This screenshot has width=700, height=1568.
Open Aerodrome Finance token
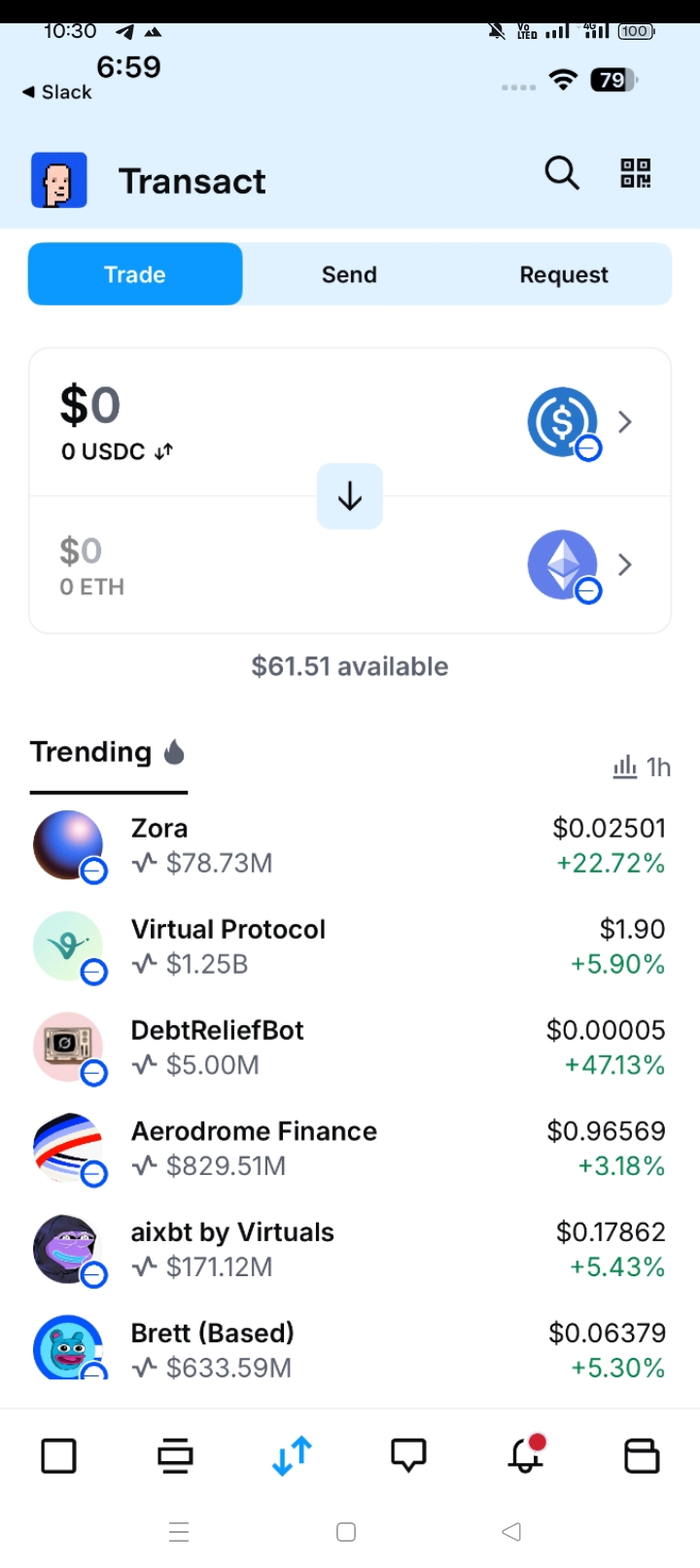(x=350, y=1149)
